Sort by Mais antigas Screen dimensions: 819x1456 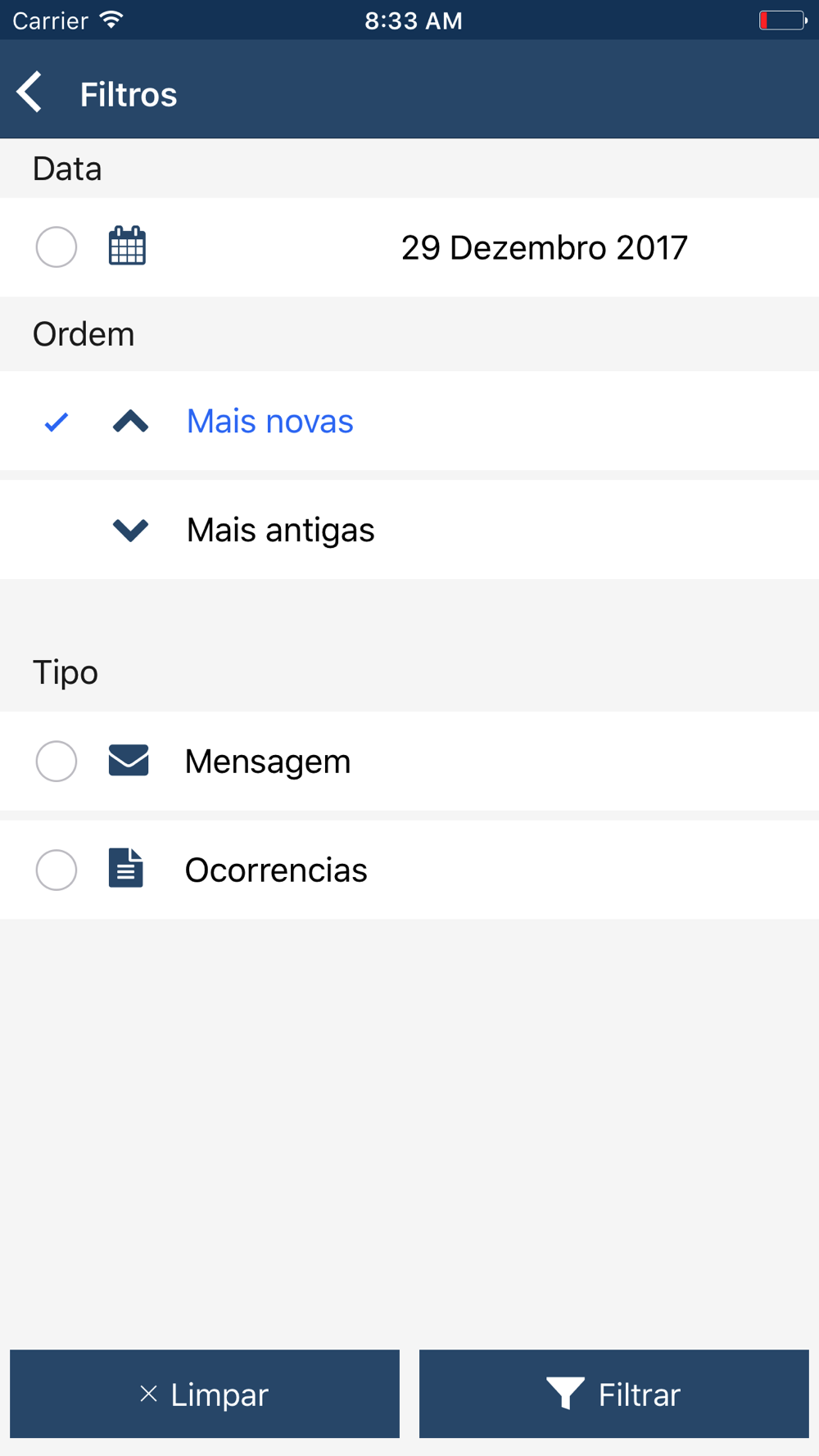409,530
